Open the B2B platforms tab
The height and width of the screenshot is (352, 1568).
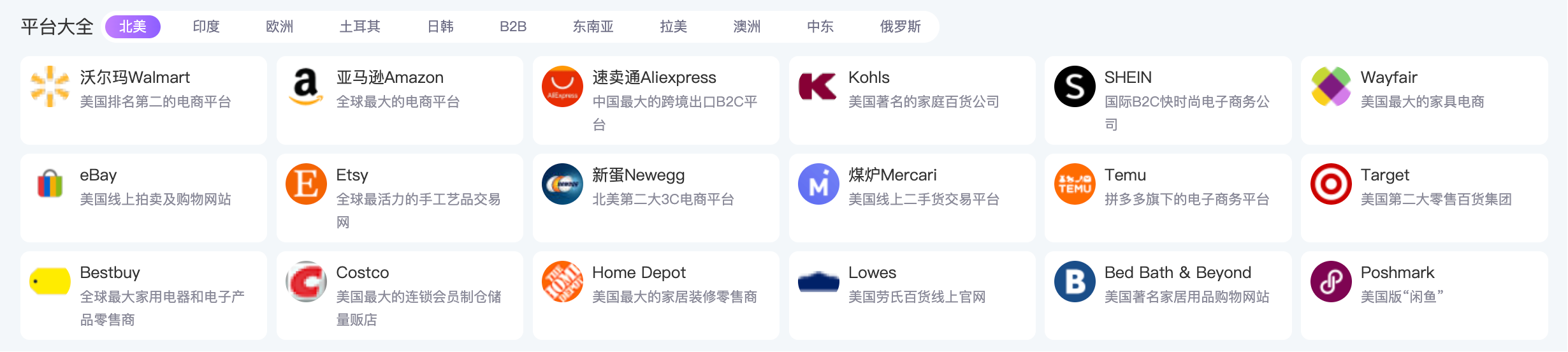coord(512,27)
